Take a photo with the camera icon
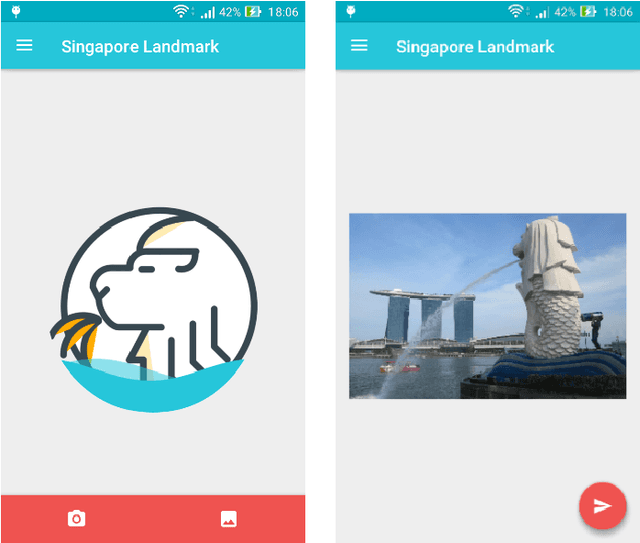 point(77,518)
